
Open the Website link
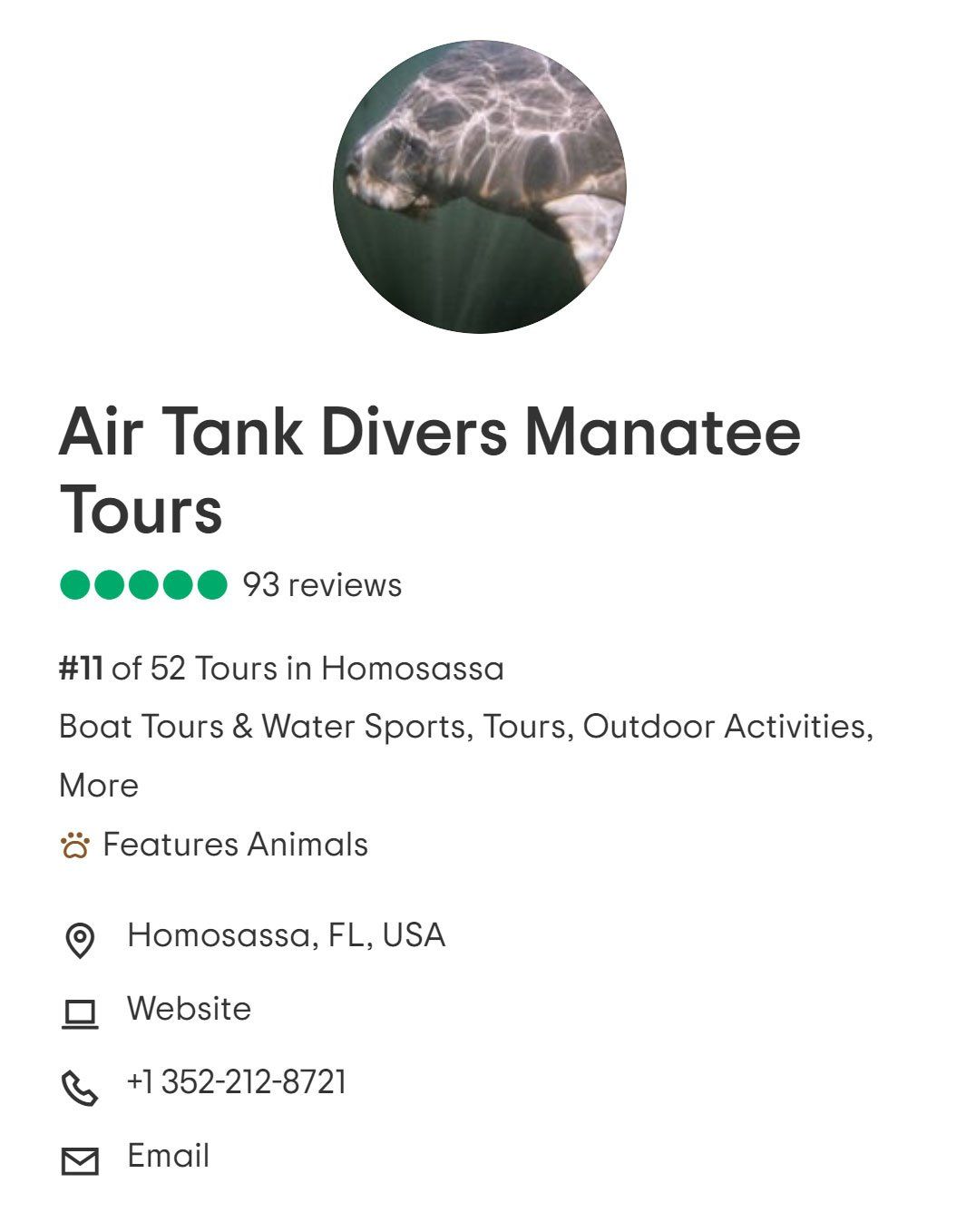(189, 1007)
